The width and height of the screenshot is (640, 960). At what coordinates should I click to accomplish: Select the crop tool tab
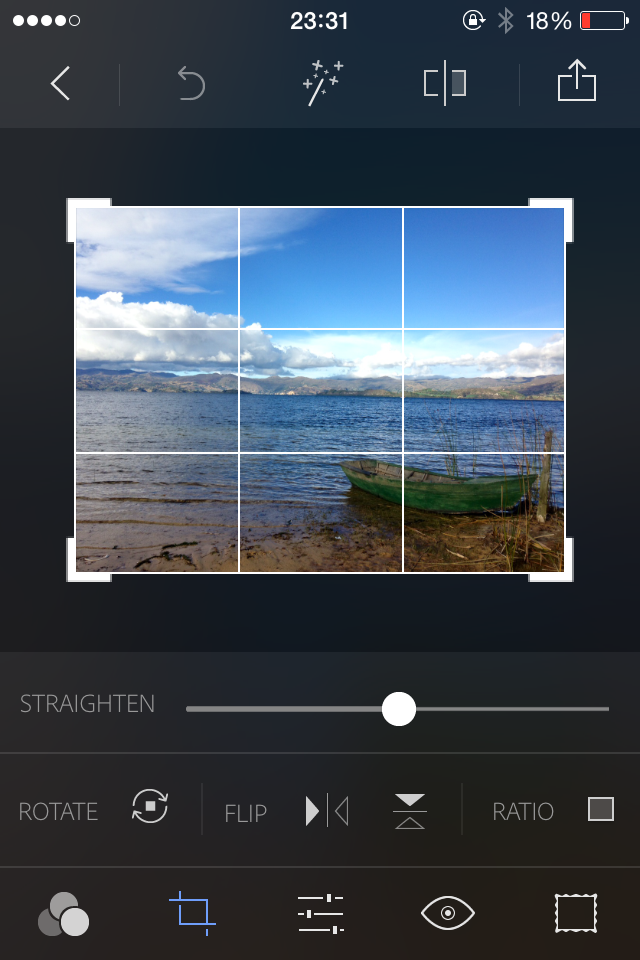tap(192, 913)
